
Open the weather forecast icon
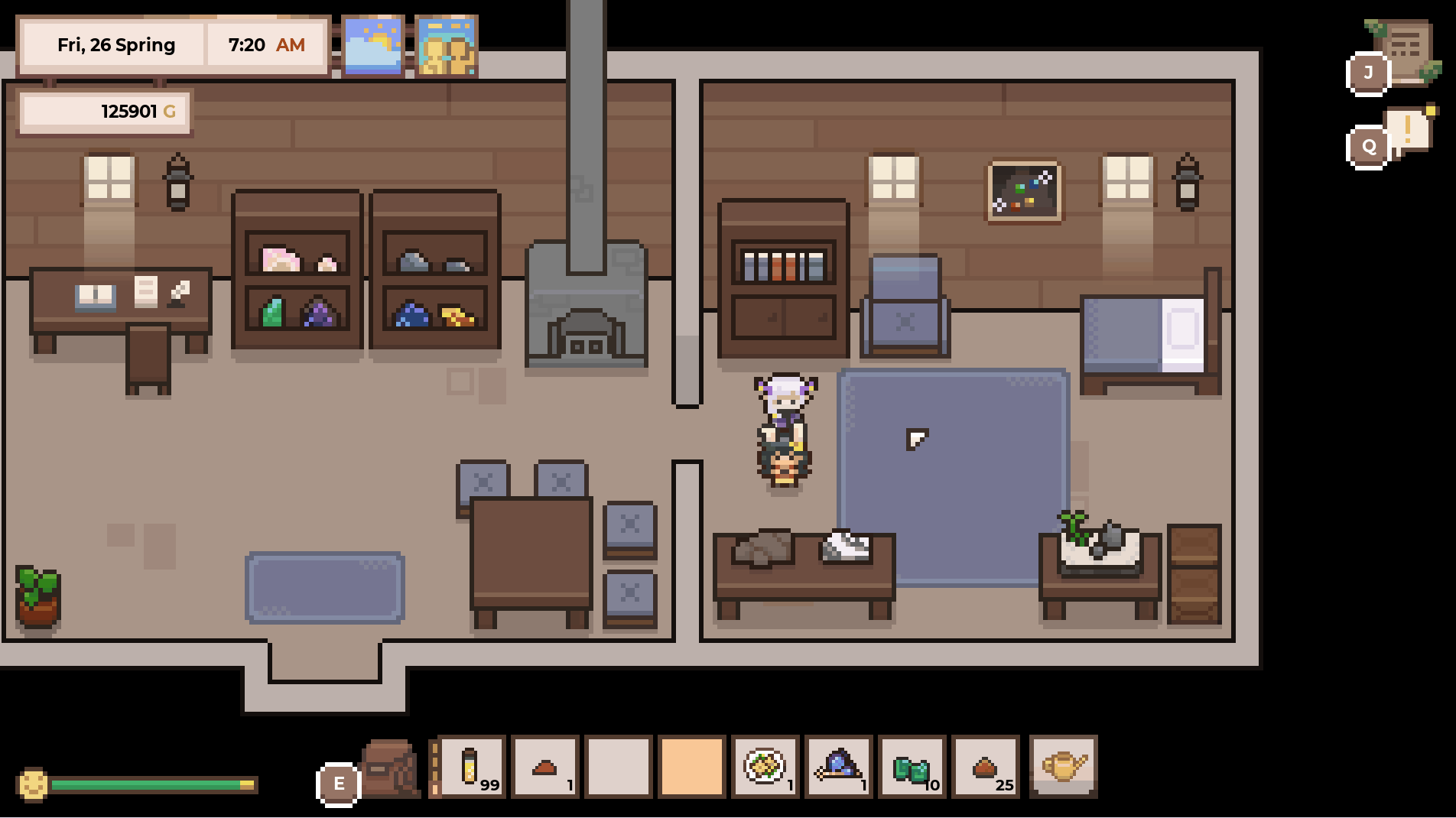pos(373,46)
